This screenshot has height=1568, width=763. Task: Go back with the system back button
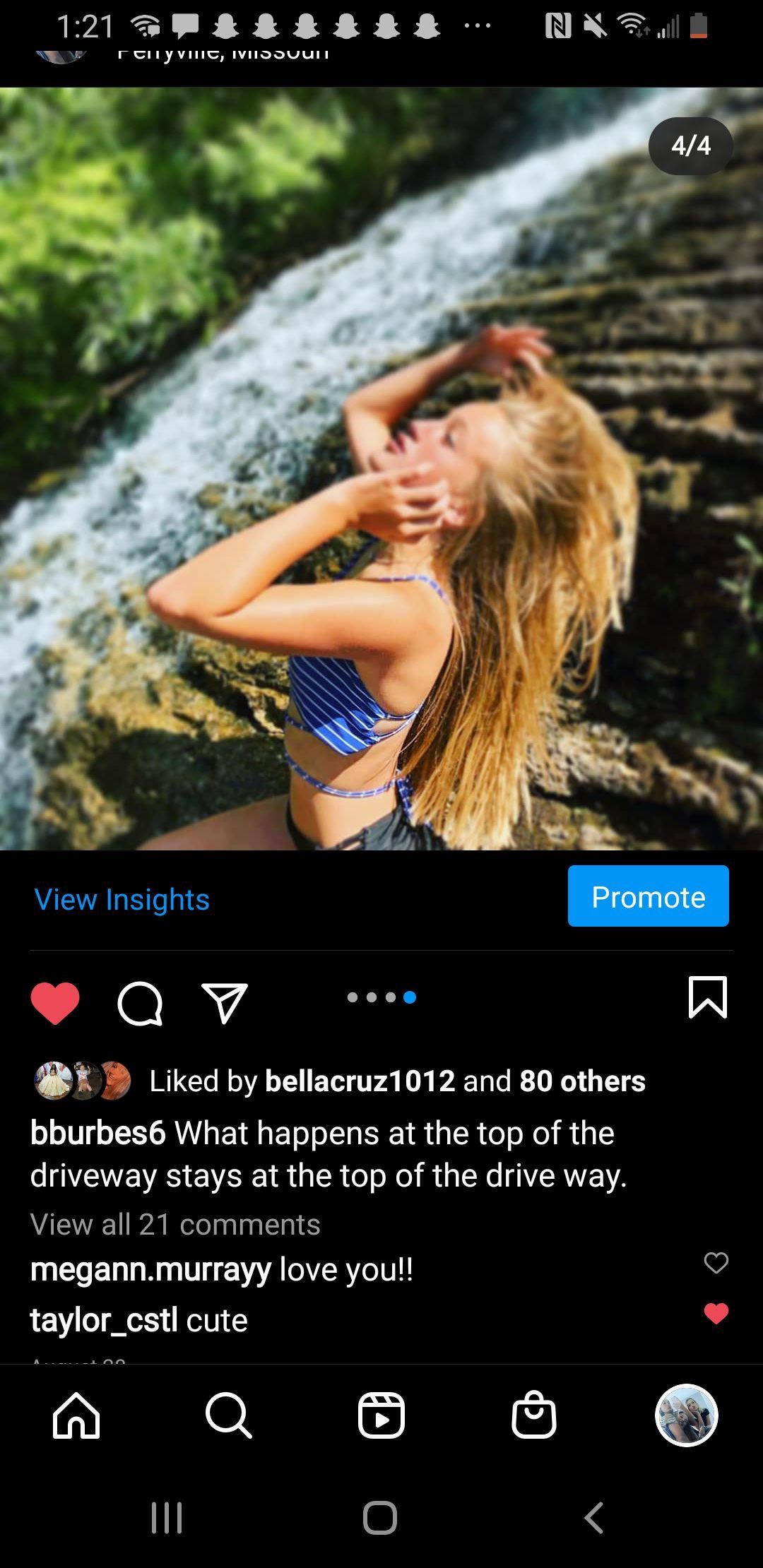[x=594, y=1517]
